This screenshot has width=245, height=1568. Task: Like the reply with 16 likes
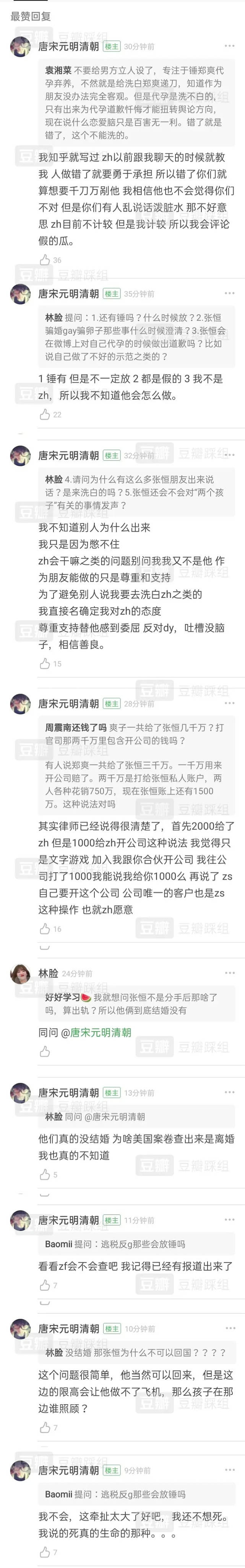[x=45, y=929]
